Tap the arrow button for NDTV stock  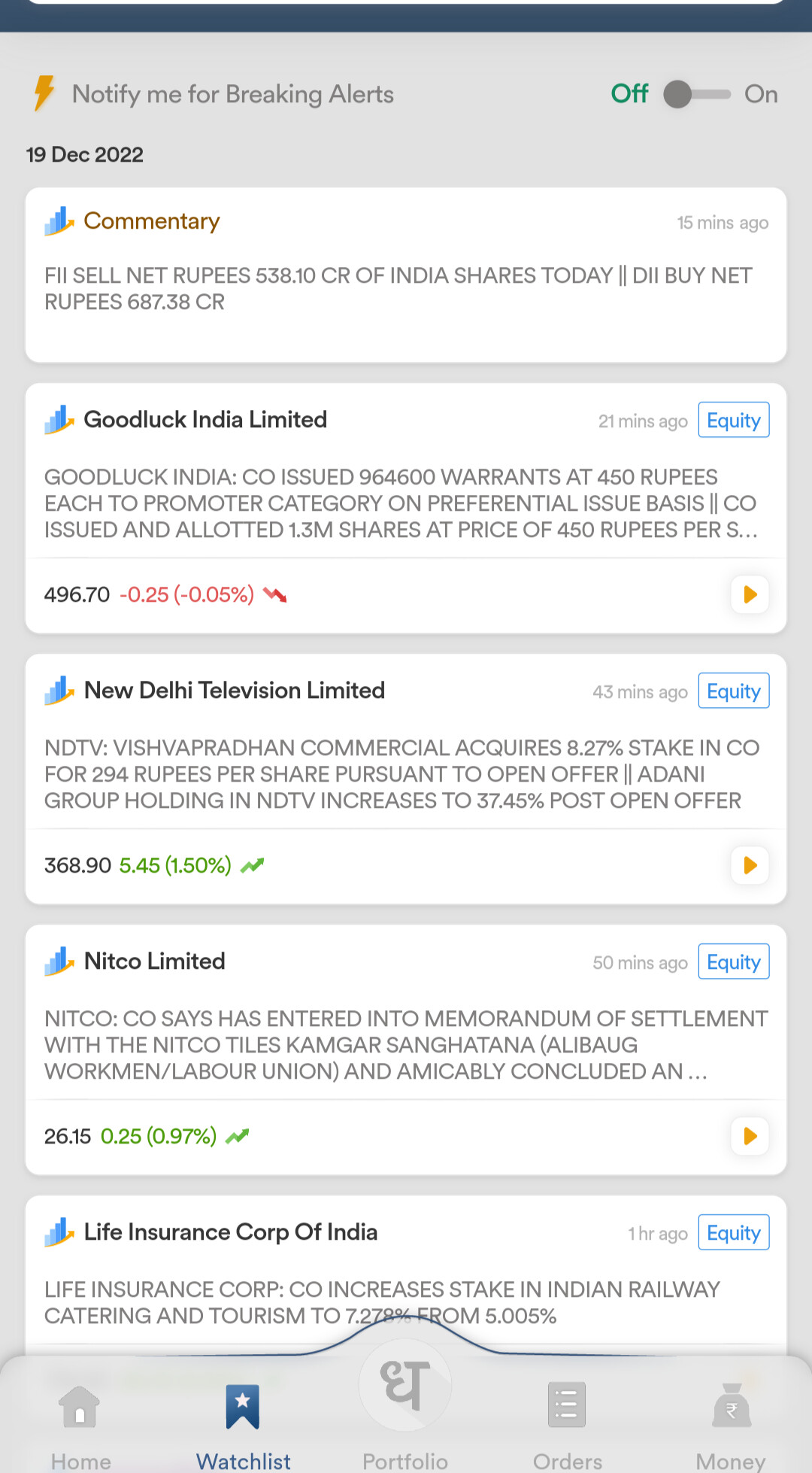click(x=750, y=865)
